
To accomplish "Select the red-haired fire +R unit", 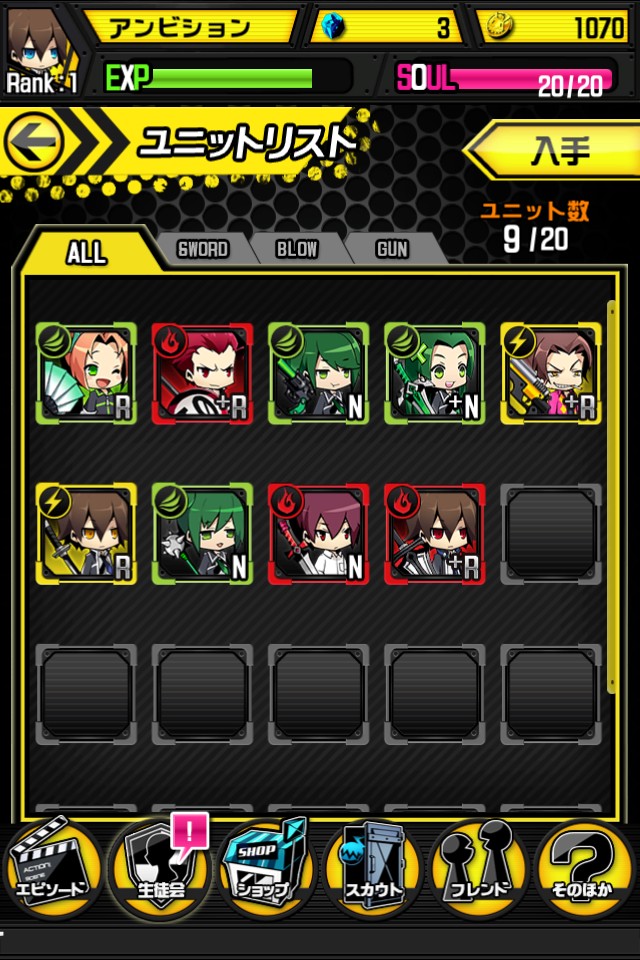I will [x=201, y=373].
